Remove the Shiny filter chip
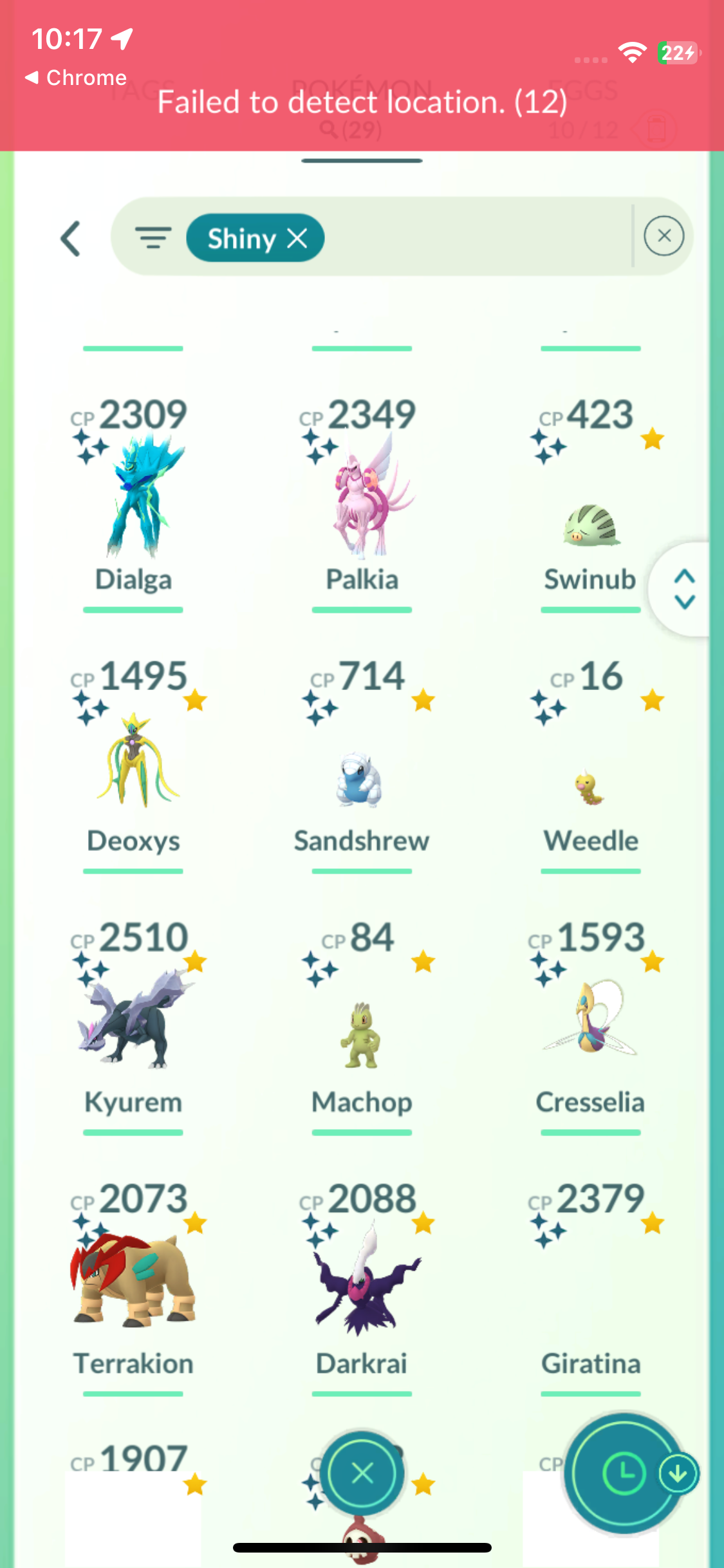Image resolution: width=724 pixels, height=1568 pixels. (297, 239)
